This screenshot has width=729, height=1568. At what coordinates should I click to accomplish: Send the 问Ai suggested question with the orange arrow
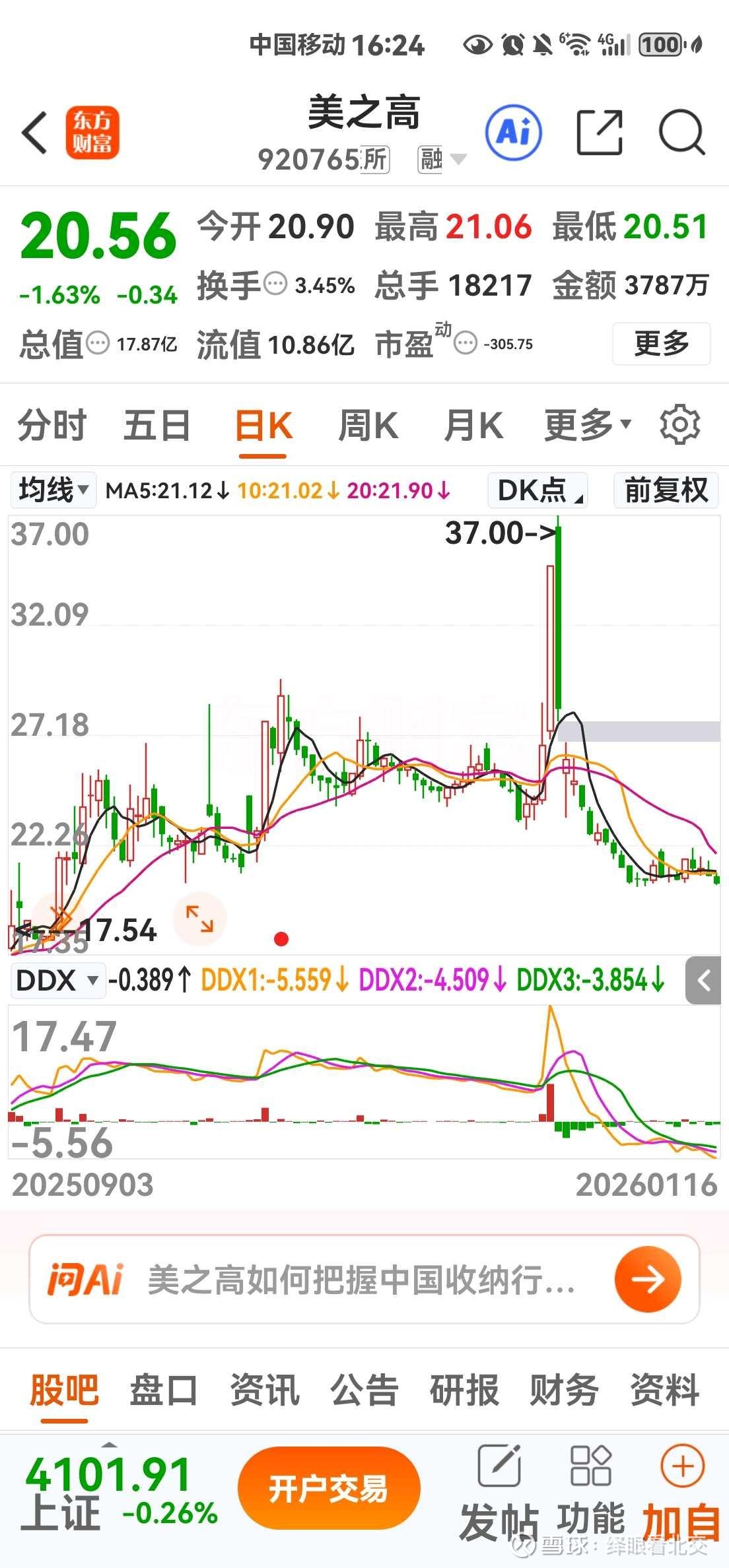648,1280
